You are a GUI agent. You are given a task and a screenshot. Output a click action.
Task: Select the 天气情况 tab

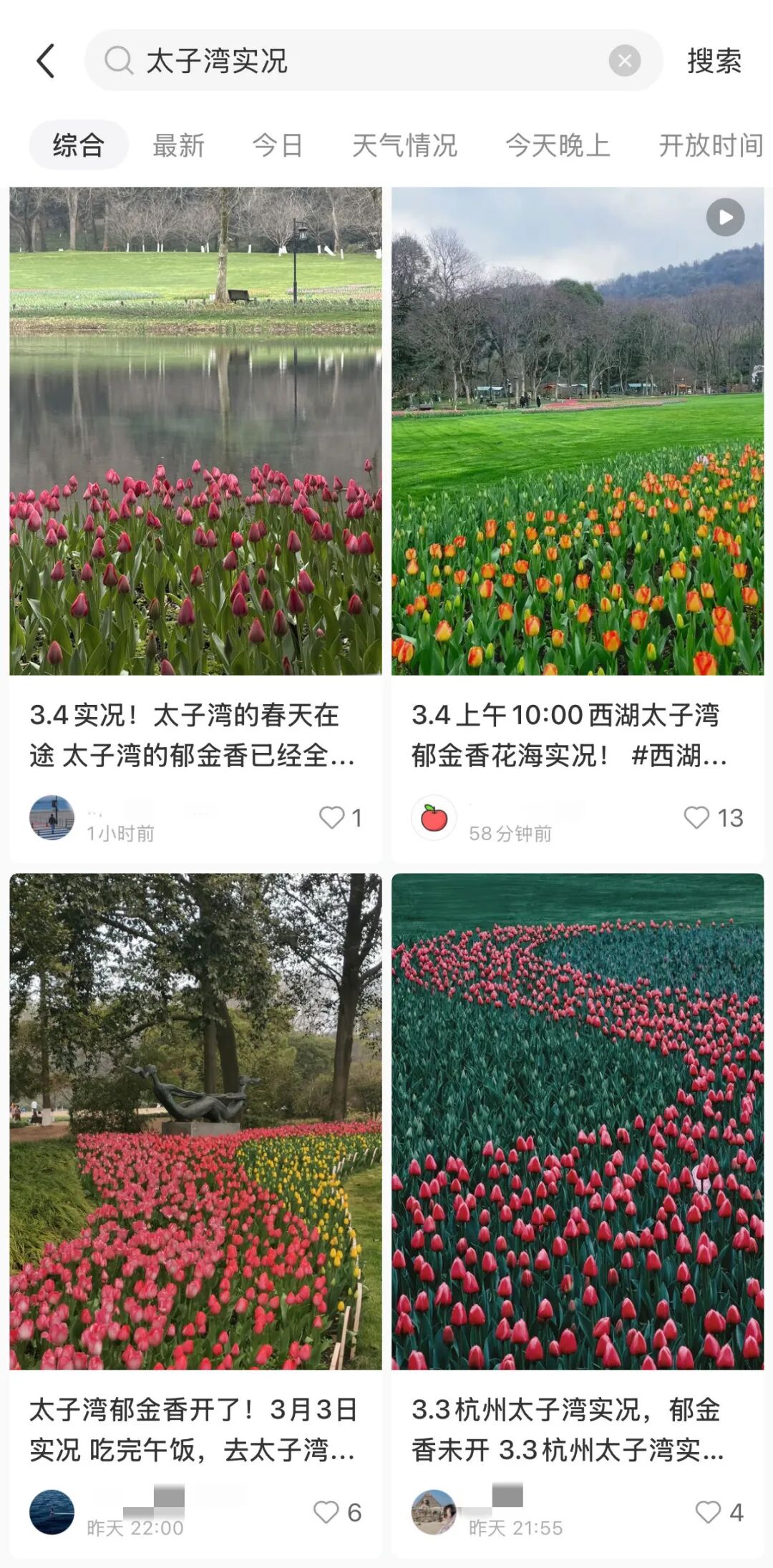[x=404, y=145]
